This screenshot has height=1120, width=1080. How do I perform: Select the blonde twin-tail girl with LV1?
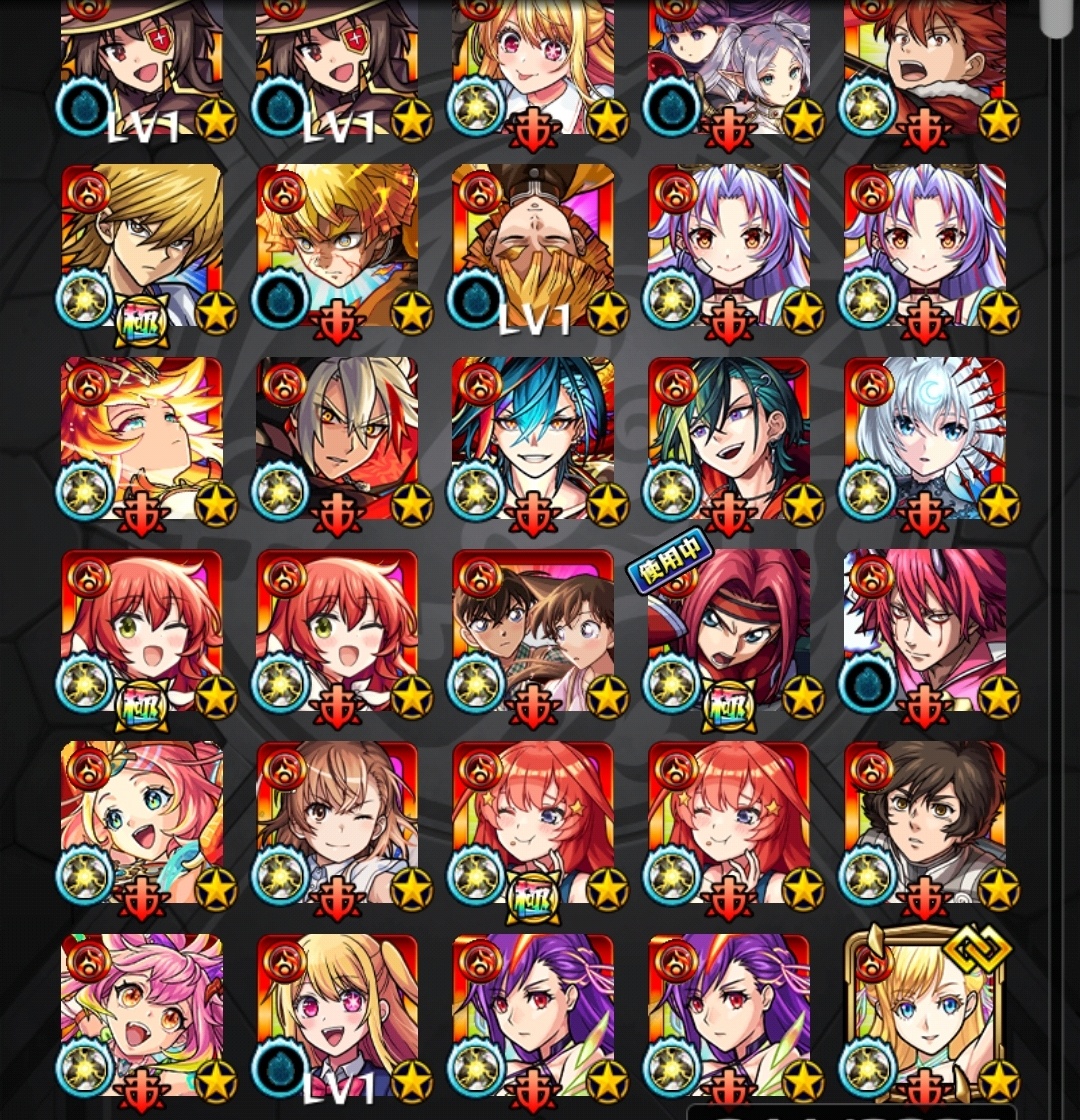[337, 1015]
